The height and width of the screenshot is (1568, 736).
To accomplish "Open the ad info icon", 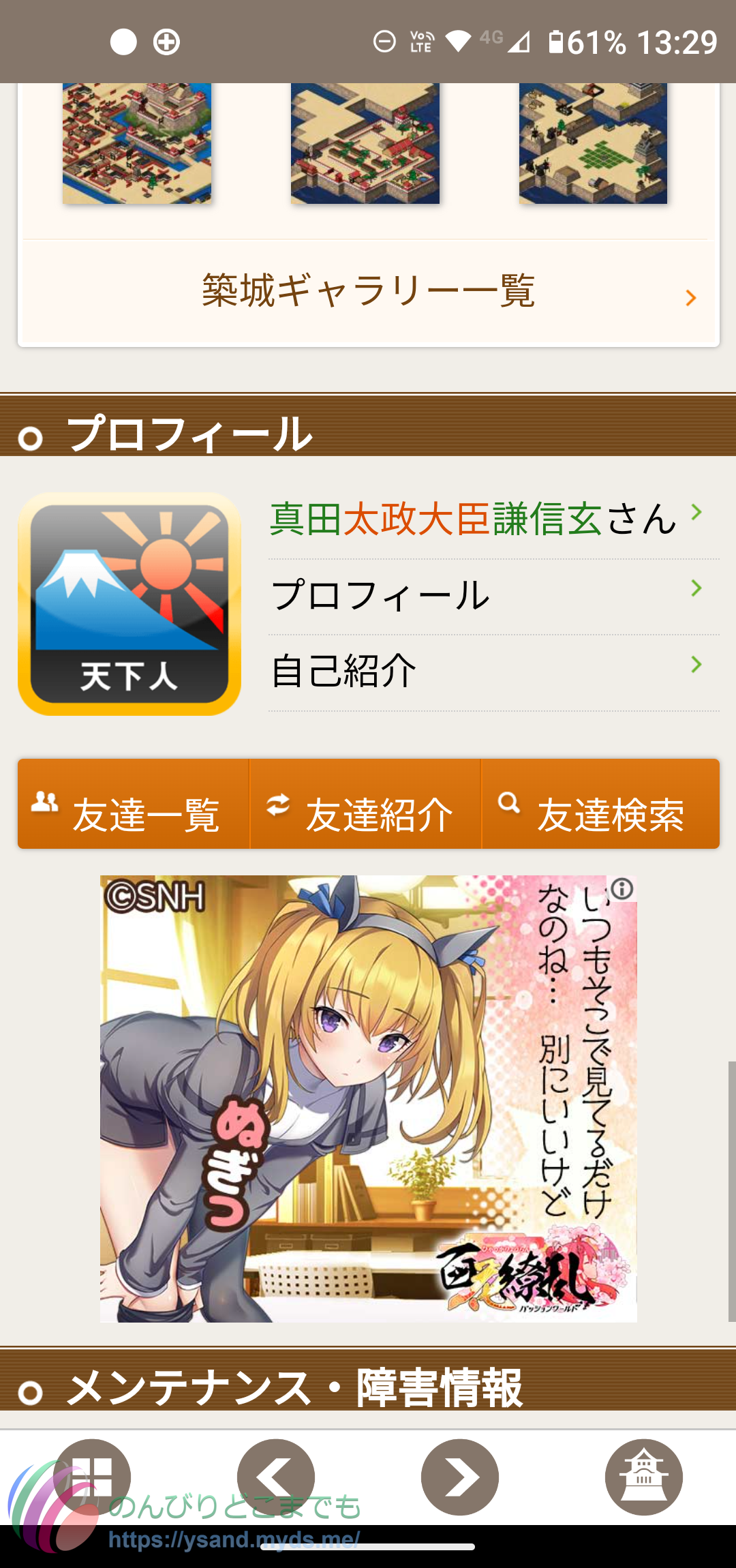I will click(622, 888).
